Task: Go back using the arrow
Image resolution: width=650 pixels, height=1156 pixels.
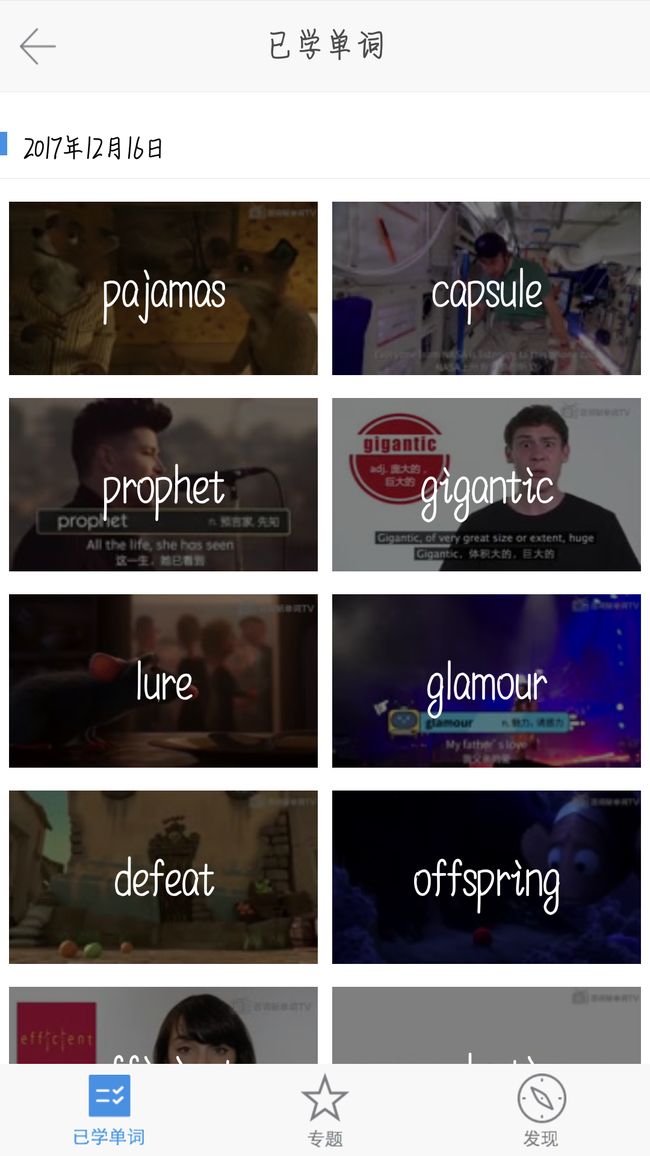Action: [x=38, y=46]
